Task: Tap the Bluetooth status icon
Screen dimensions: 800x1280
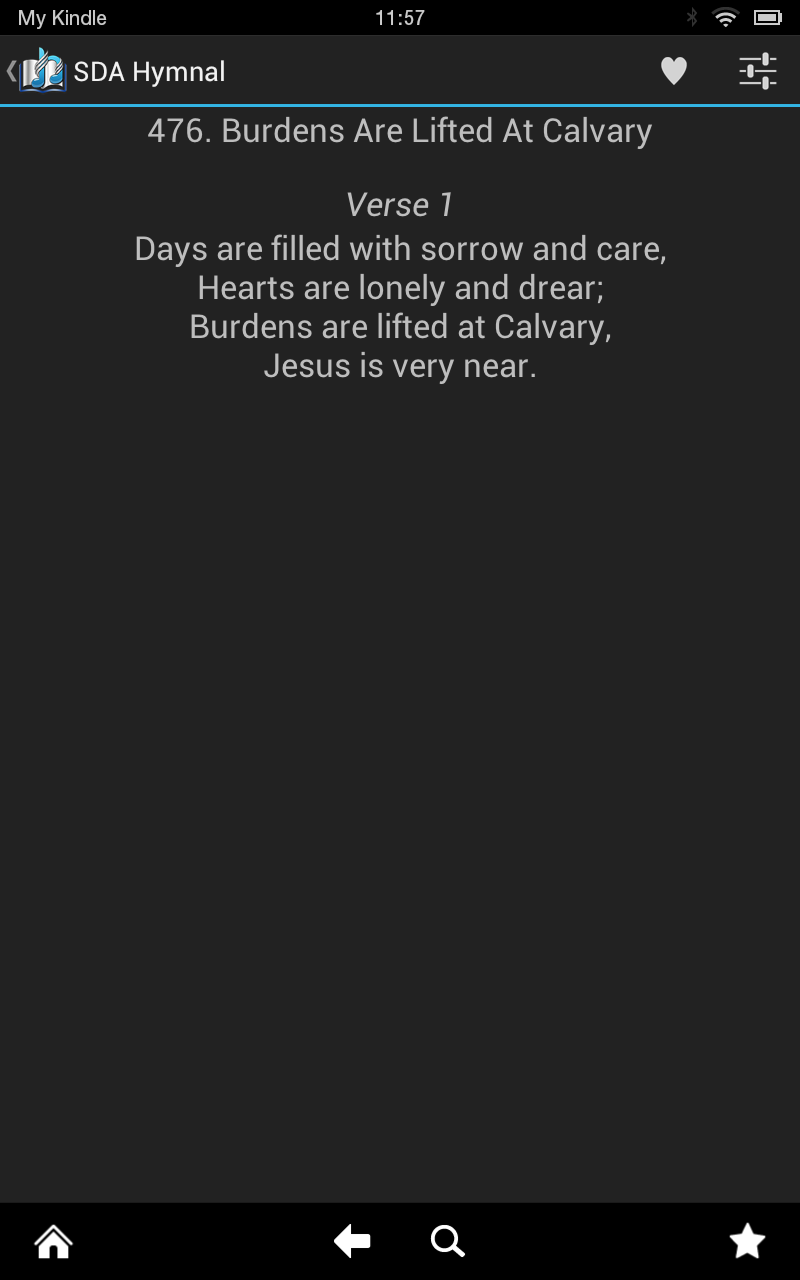Action: coord(691,16)
